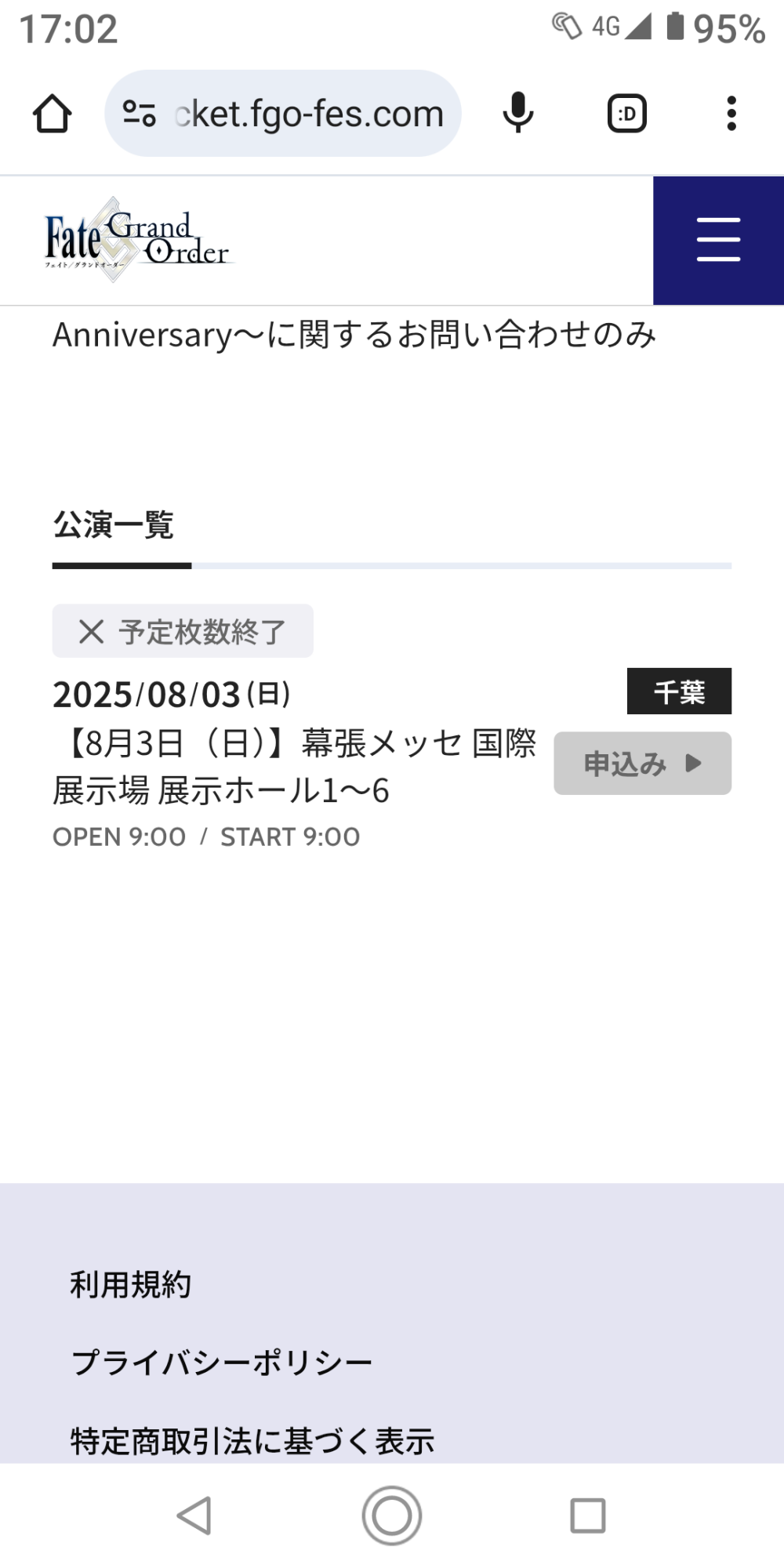
Task: Open the browser overflow menu
Action: (x=731, y=114)
